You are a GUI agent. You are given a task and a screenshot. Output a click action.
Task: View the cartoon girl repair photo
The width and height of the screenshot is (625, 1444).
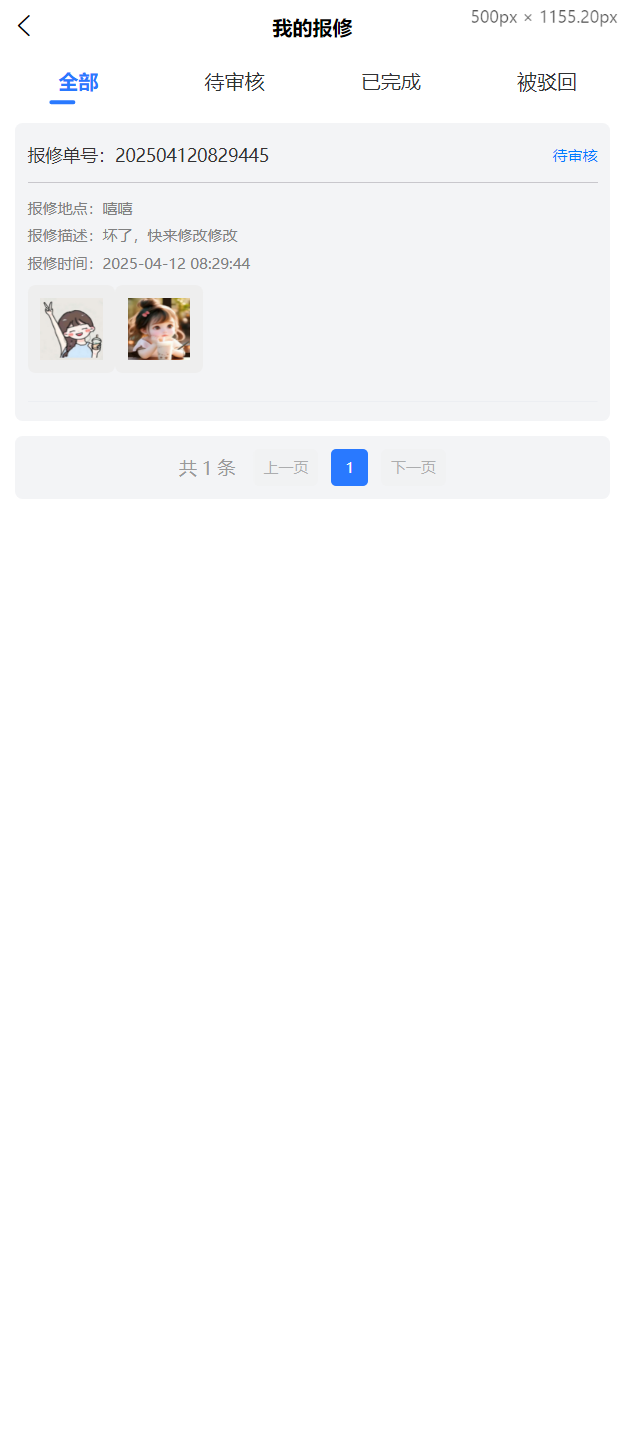pos(71,329)
